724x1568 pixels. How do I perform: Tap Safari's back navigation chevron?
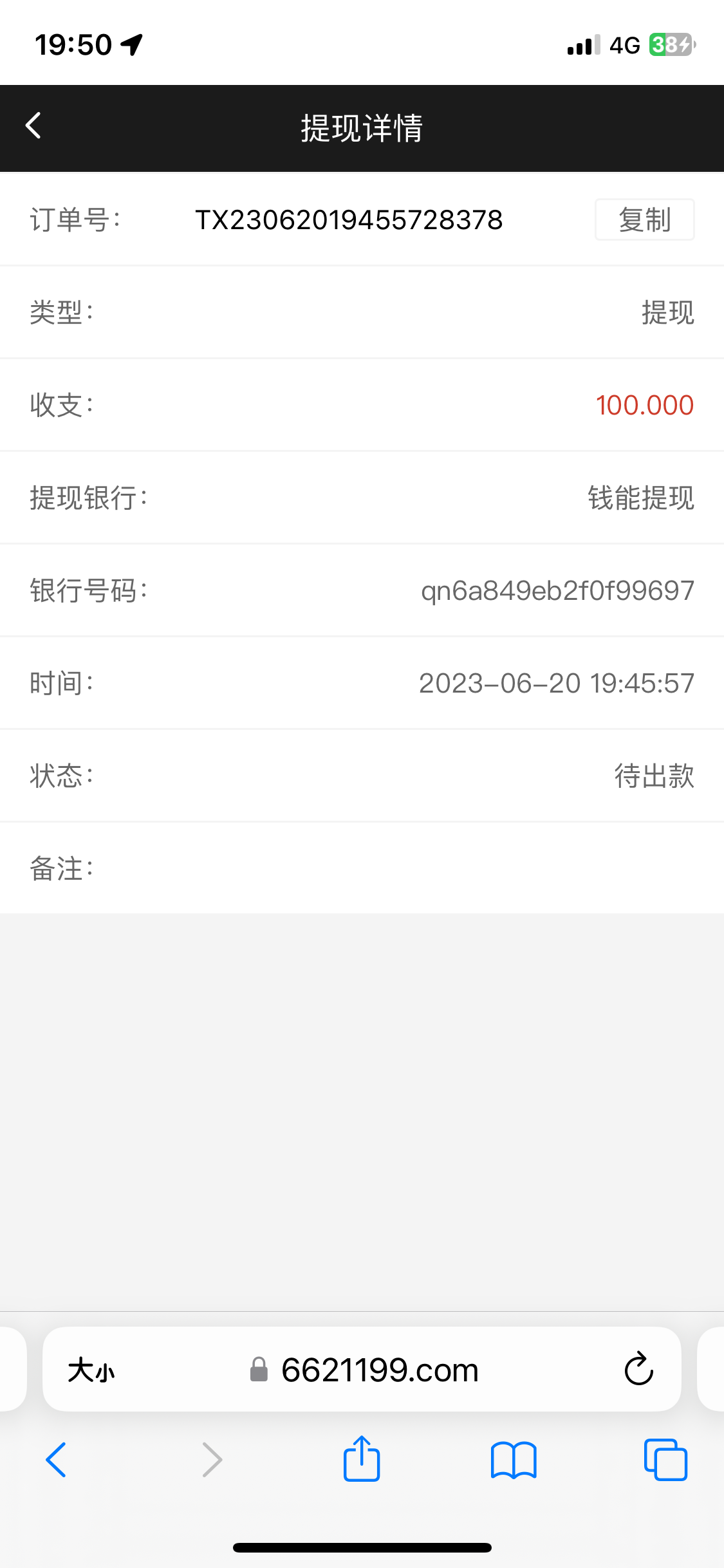point(57,1460)
